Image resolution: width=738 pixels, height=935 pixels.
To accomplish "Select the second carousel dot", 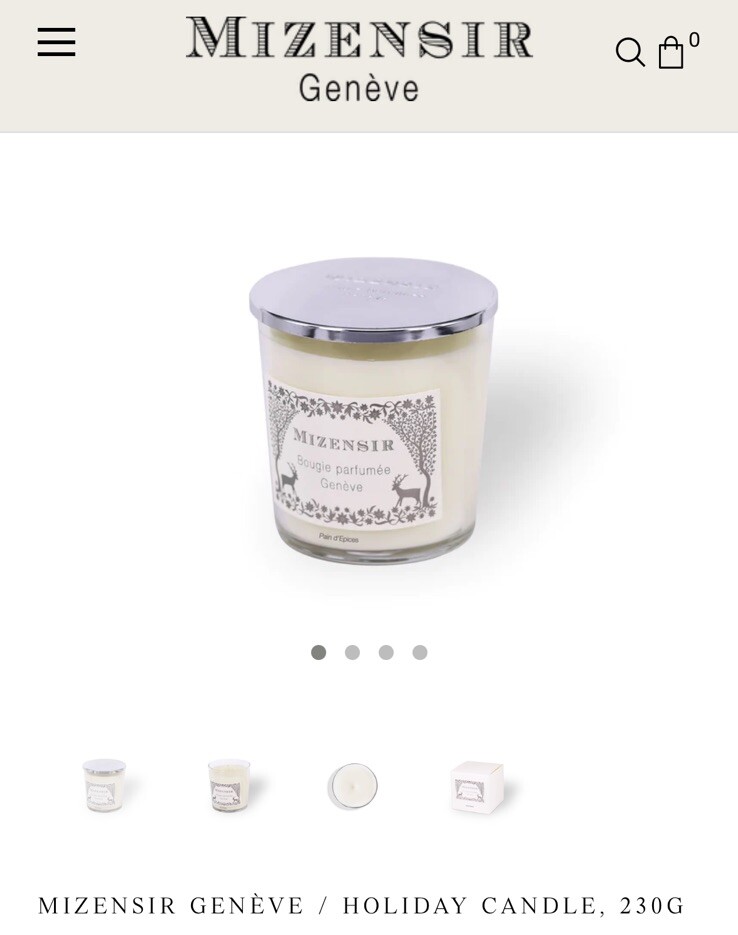I will [x=352, y=652].
